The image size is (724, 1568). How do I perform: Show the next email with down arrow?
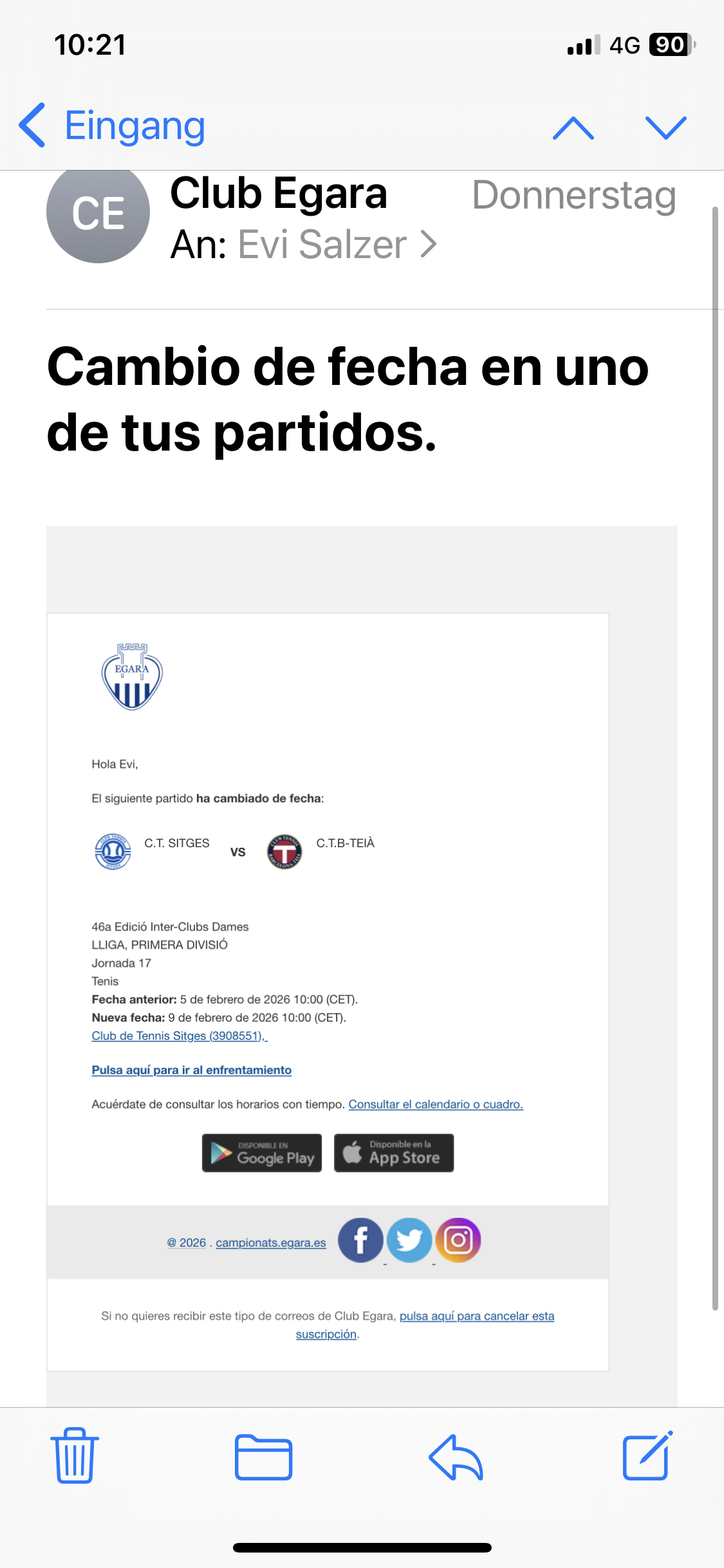665,127
